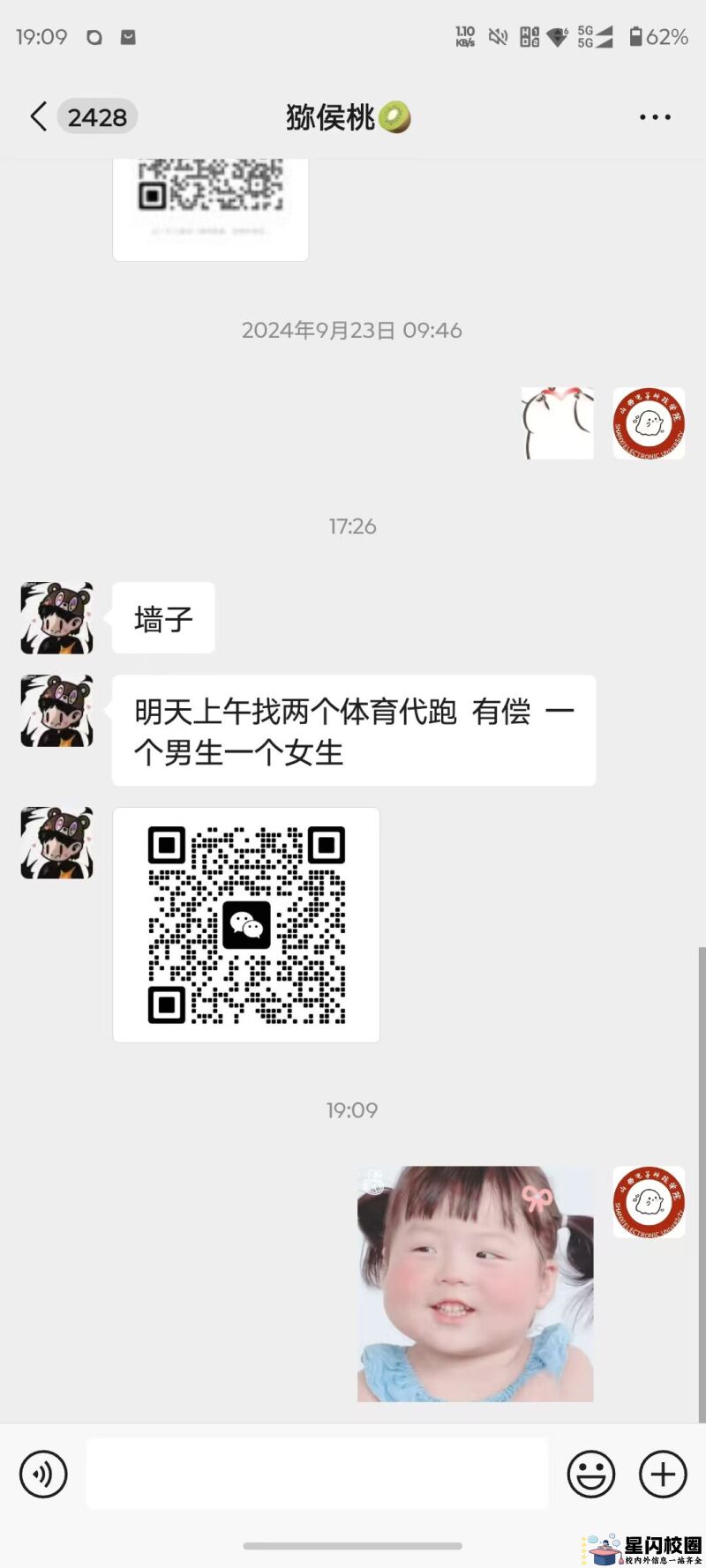Image resolution: width=706 pixels, height=1568 pixels.
Task: Go back to the chat list
Action: click(x=39, y=116)
